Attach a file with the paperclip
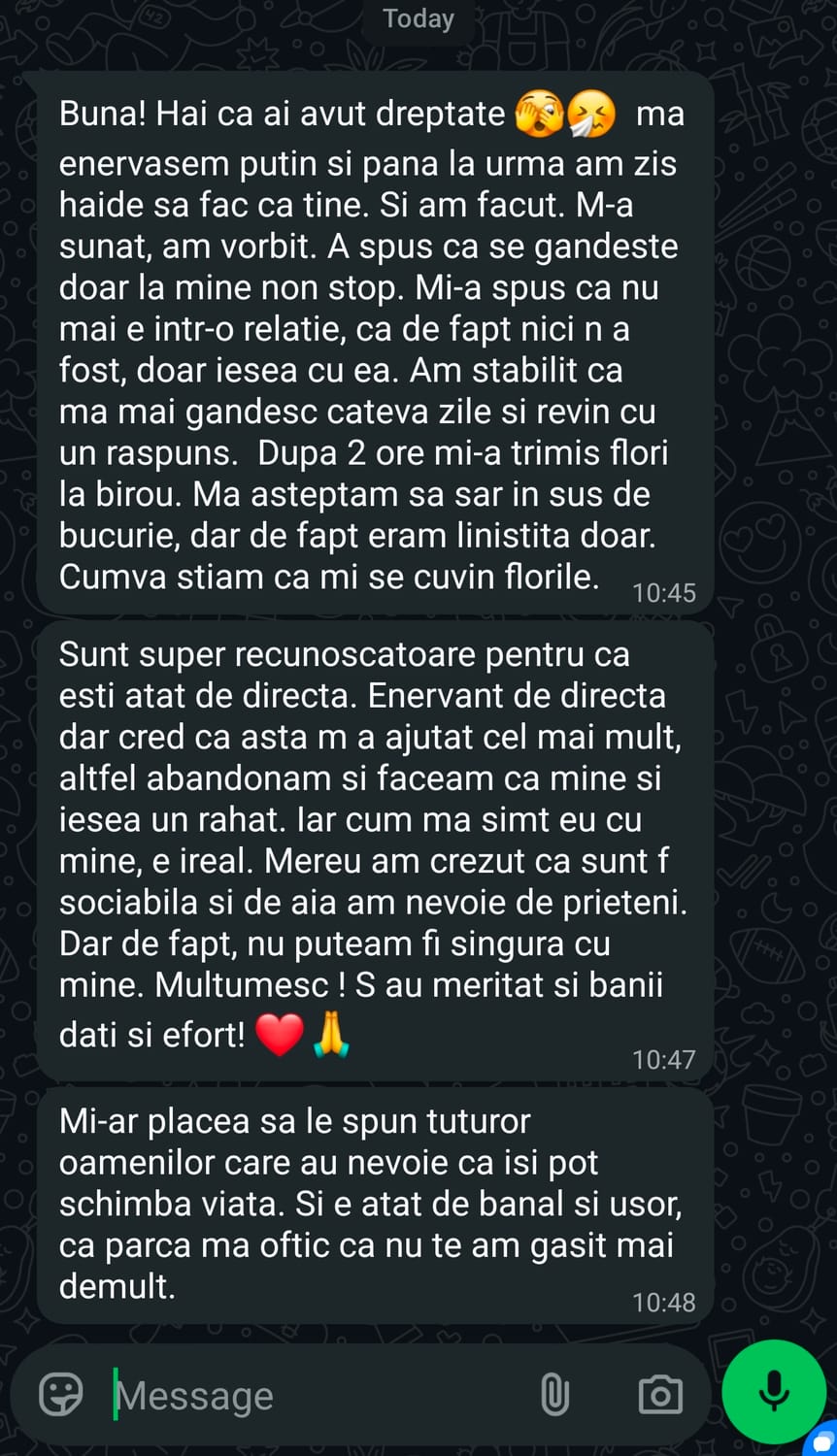837x1456 pixels. pos(554,1395)
